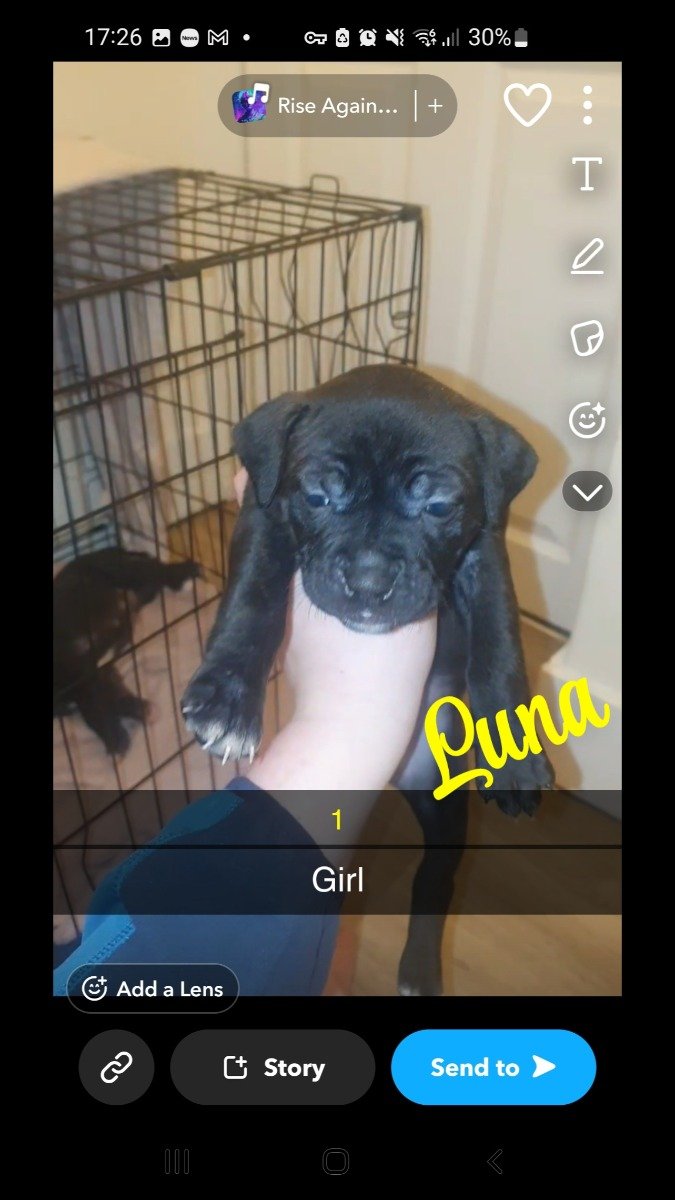Image resolution: width=675 pixels, height=1200 pixels.
Task: Open the three-dot overflow menu
Action: (587, 105)
